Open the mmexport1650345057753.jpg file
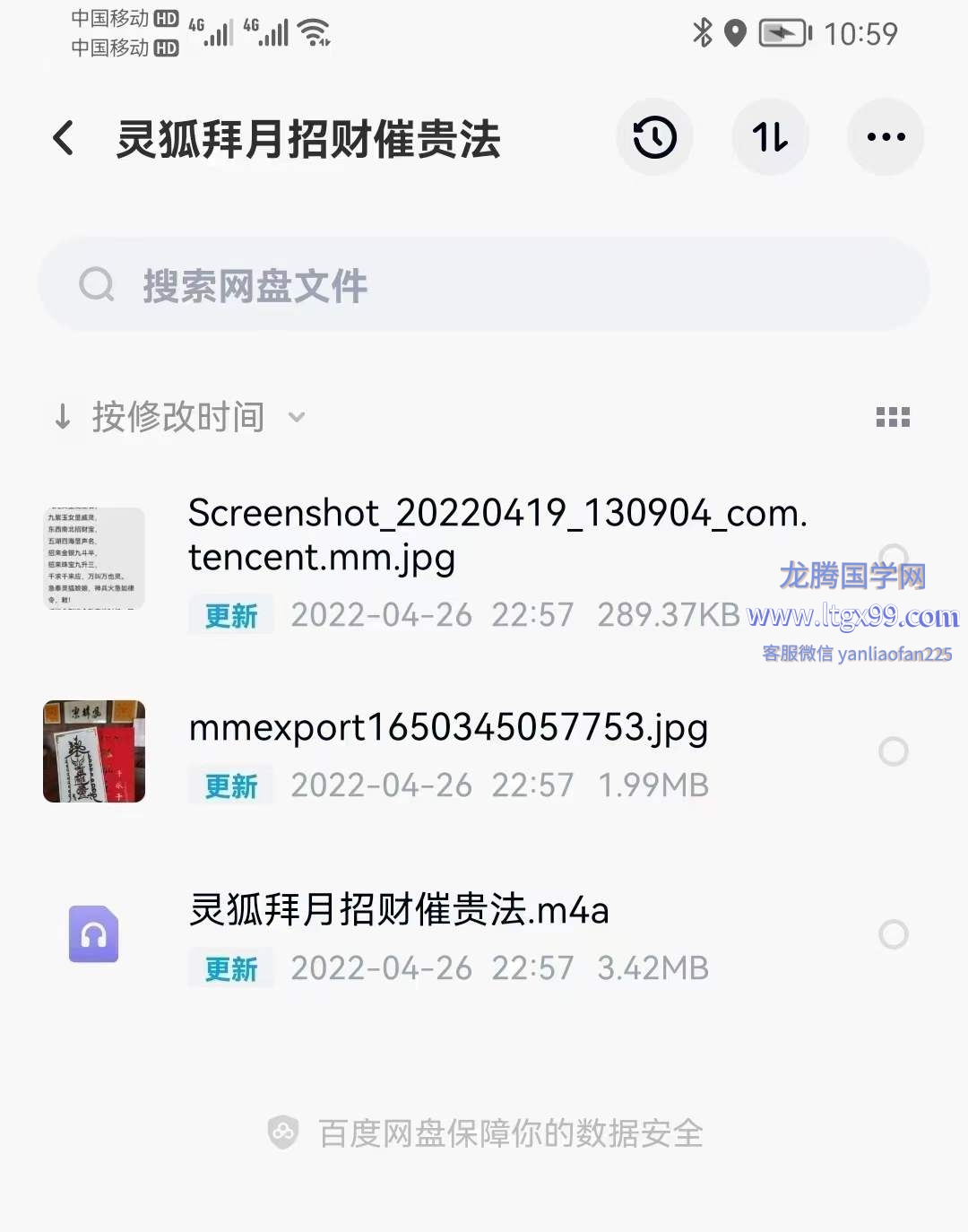The width and height of the screenshot is (968, 1232). (448, 728)
